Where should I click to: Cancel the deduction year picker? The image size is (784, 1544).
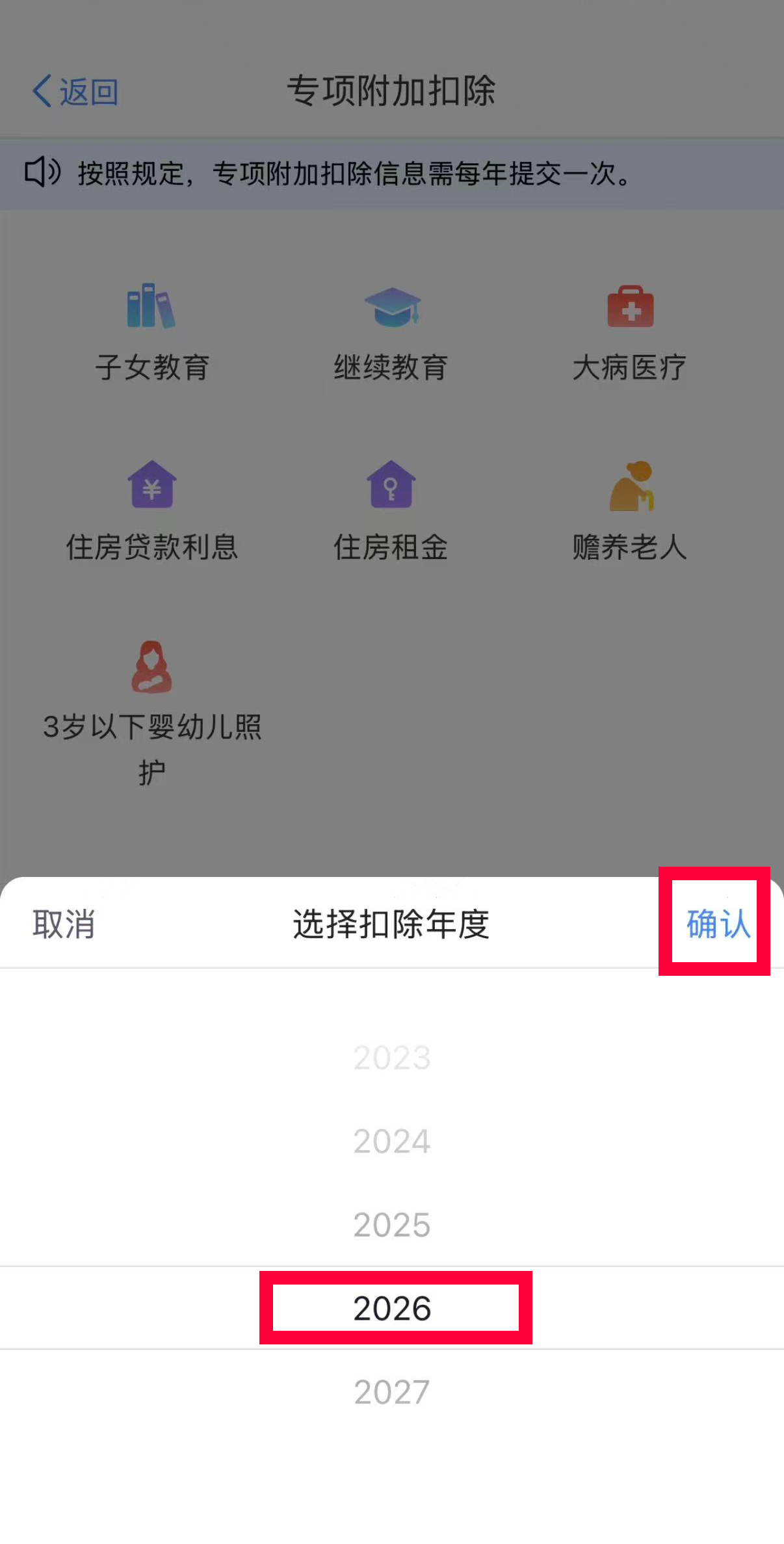[64, 924]
